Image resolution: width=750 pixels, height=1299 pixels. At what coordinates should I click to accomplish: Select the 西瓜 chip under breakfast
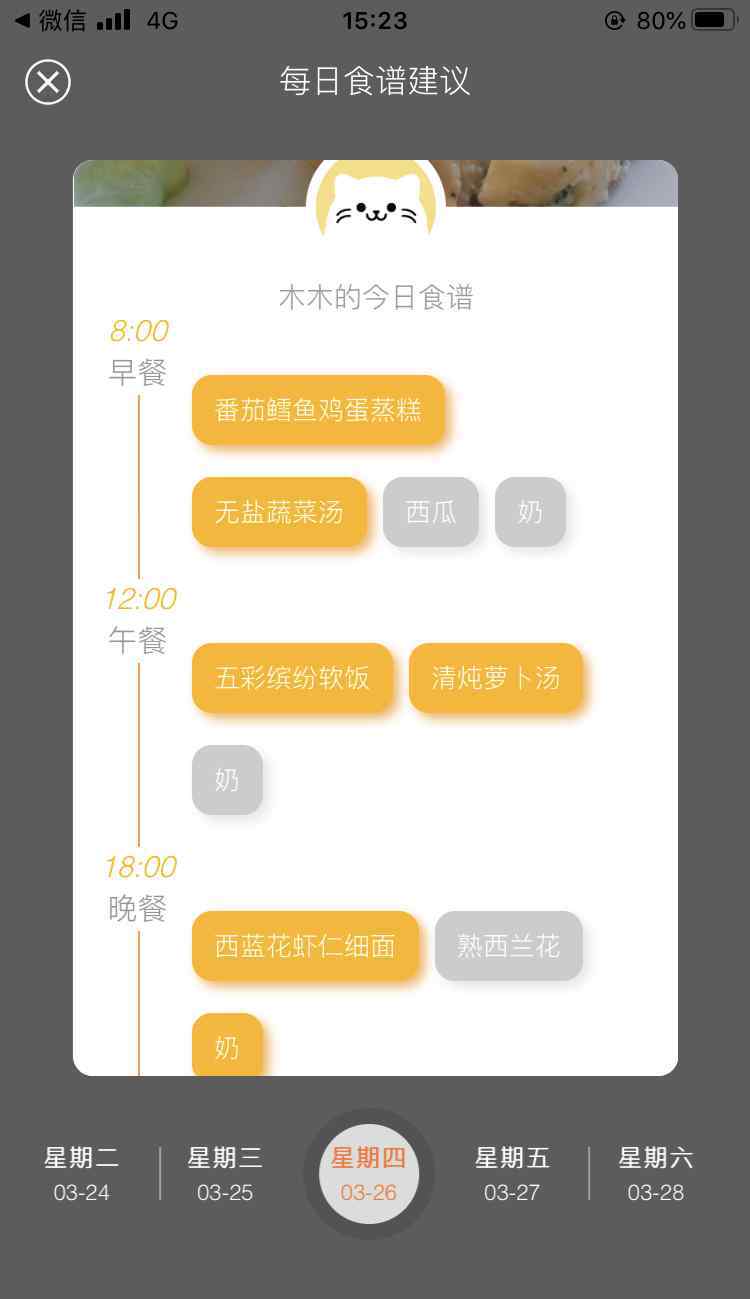(431, 512)
